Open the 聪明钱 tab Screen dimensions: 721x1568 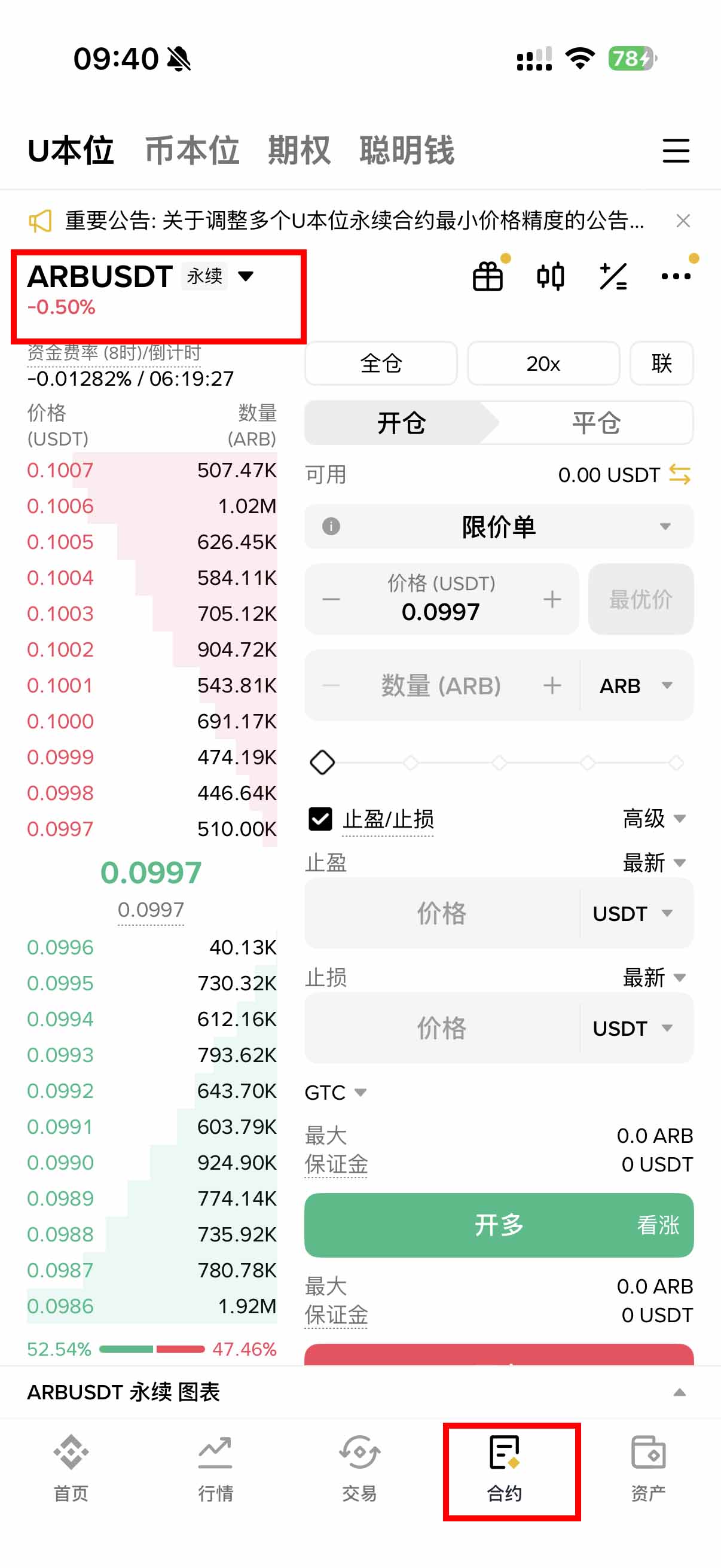coord(407,150)
